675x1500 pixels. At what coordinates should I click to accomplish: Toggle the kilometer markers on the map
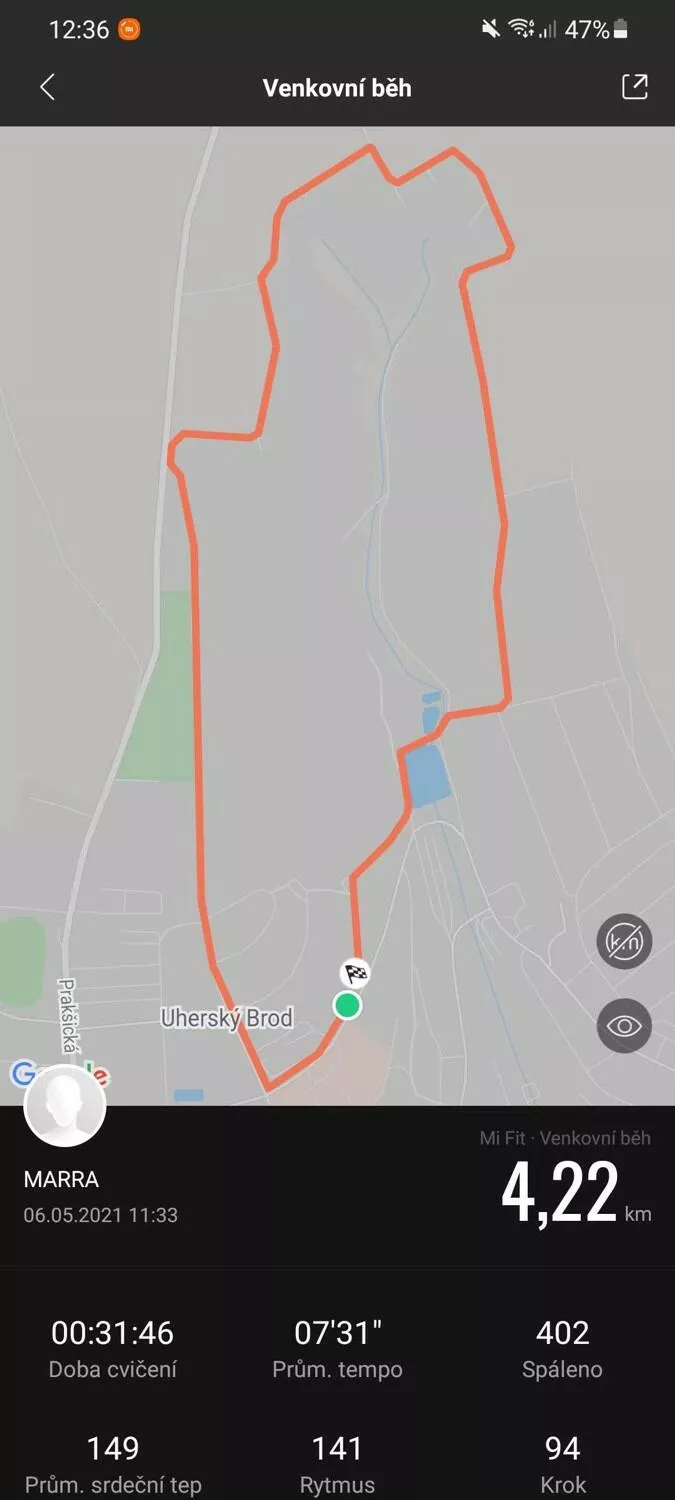(624, 941)
